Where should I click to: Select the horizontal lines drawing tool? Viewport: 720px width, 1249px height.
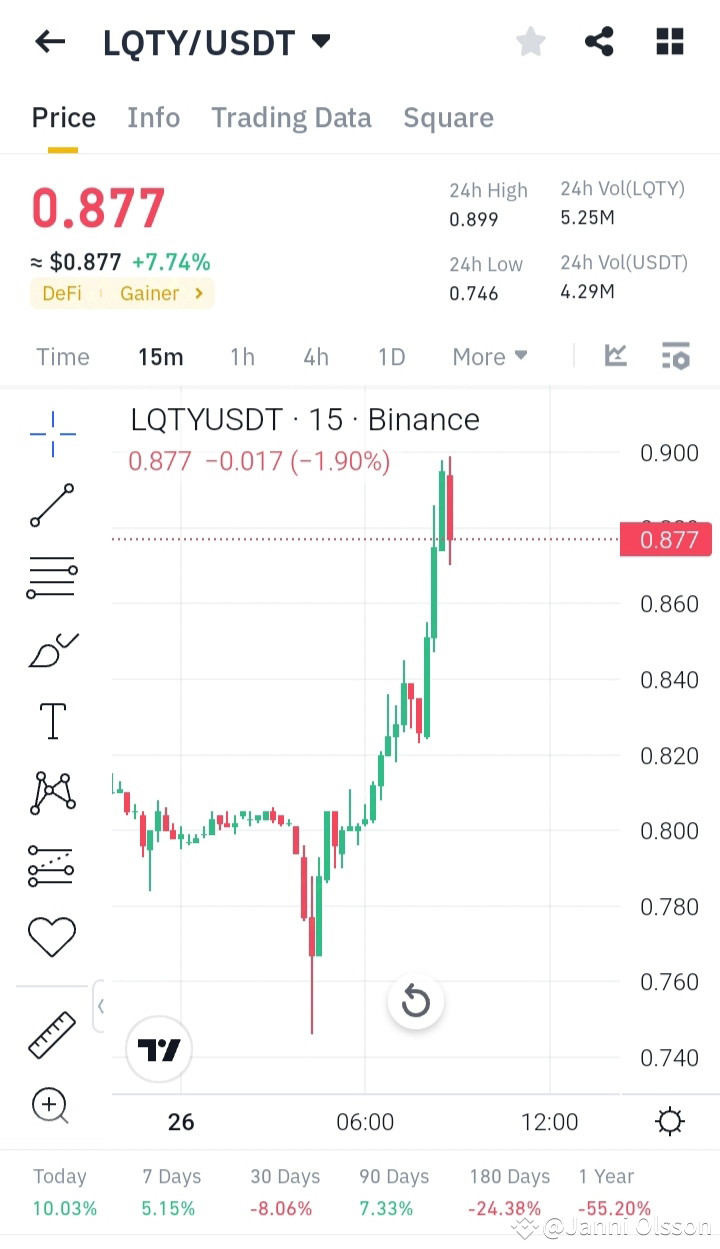[x=51, y=577]
